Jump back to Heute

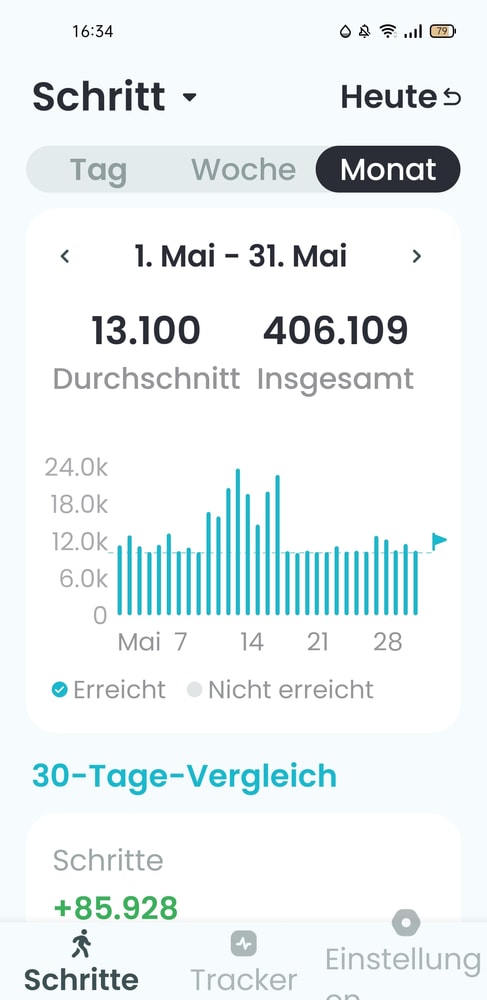[x=400, y=97]
